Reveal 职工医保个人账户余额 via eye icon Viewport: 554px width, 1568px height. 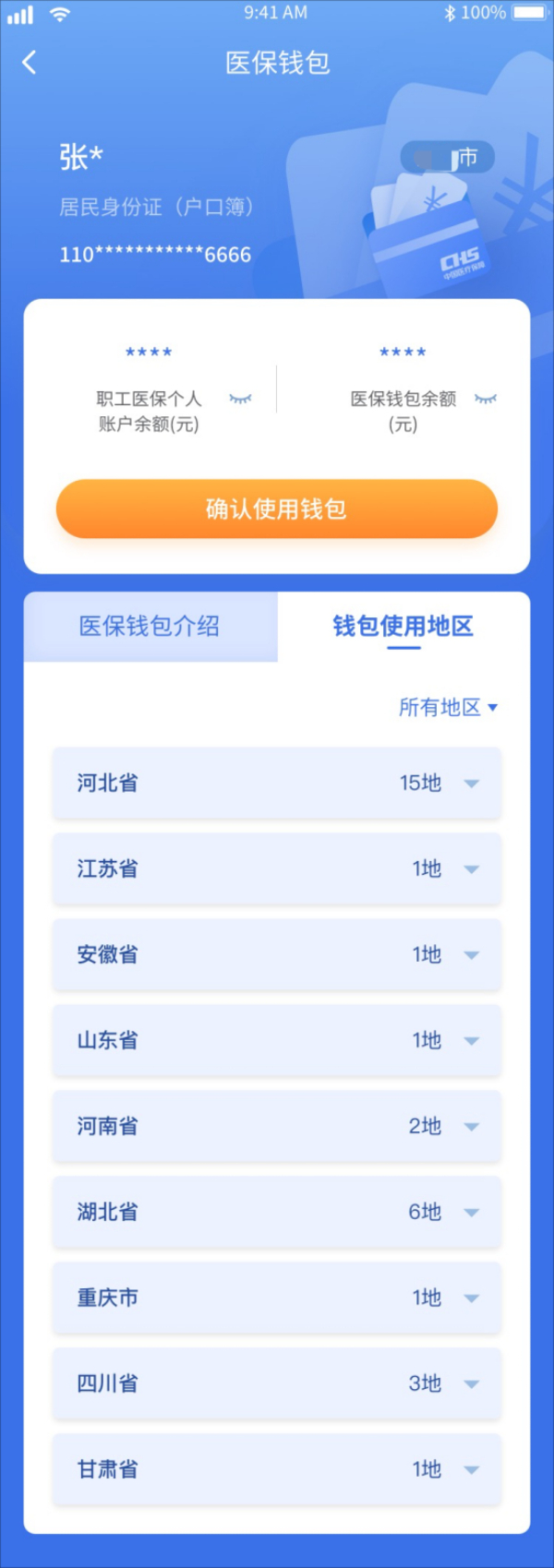[240, 399]
